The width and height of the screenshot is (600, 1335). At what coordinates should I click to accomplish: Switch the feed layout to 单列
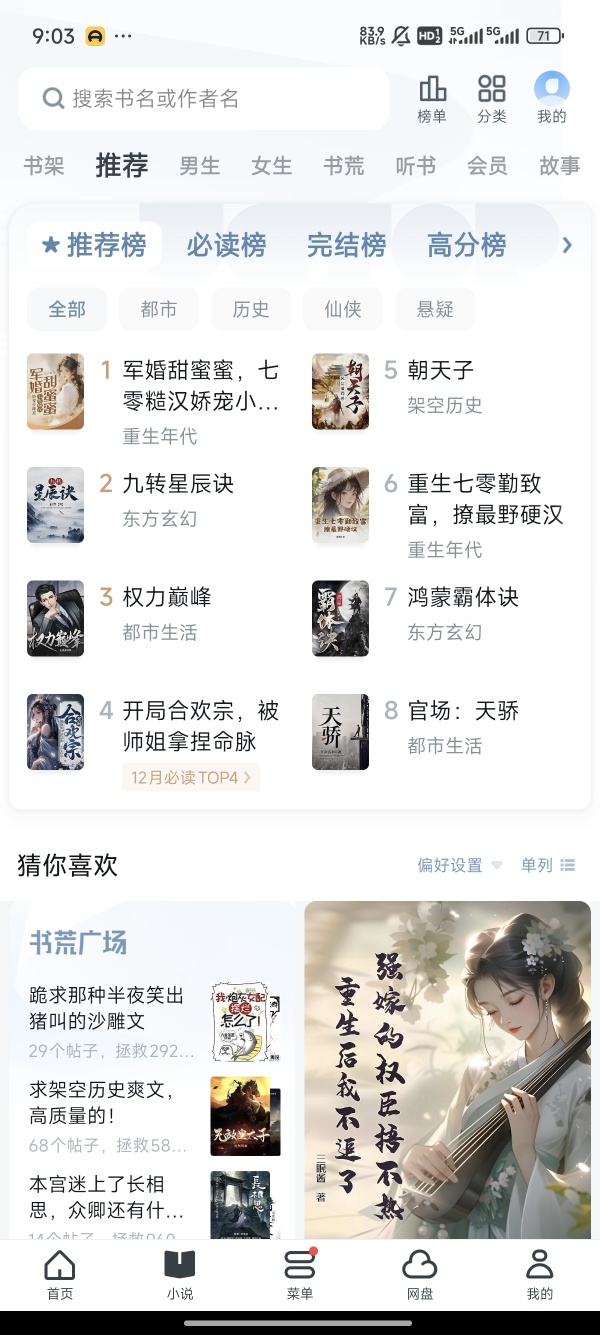coord(547,865)
